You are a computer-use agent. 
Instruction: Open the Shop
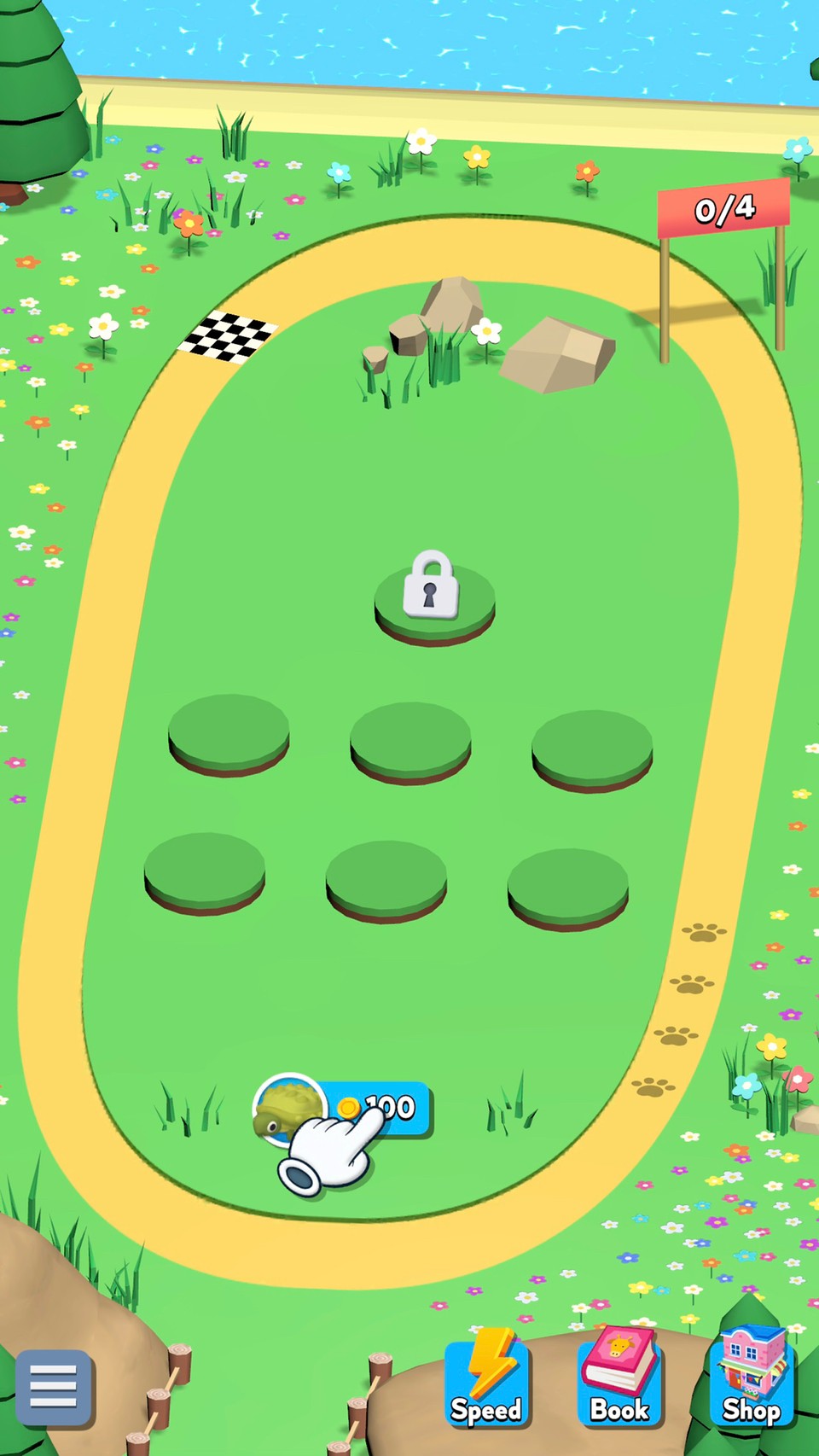pos(752,1377)
